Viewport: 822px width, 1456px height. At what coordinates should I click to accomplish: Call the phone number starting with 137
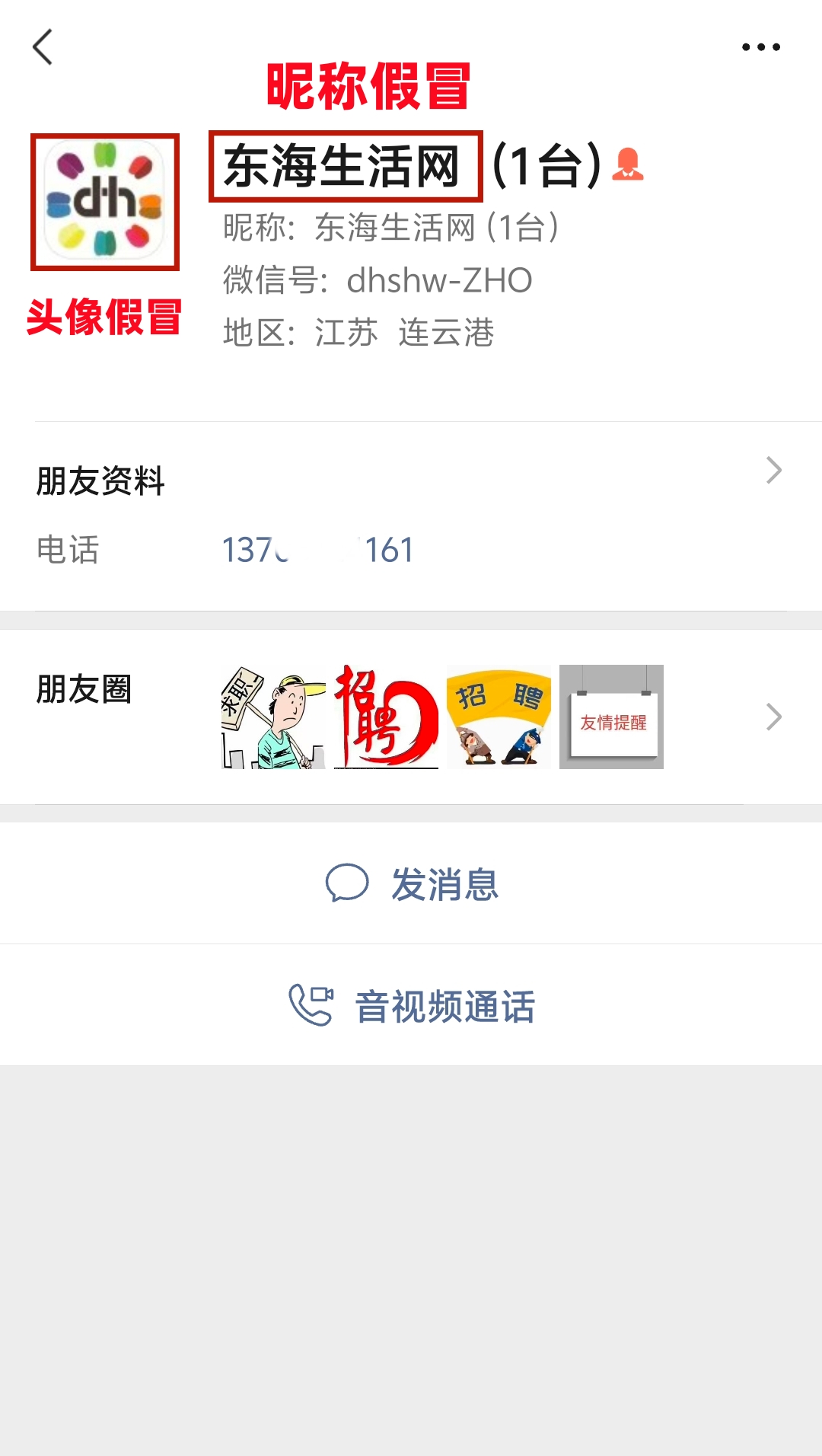(317, 550)
